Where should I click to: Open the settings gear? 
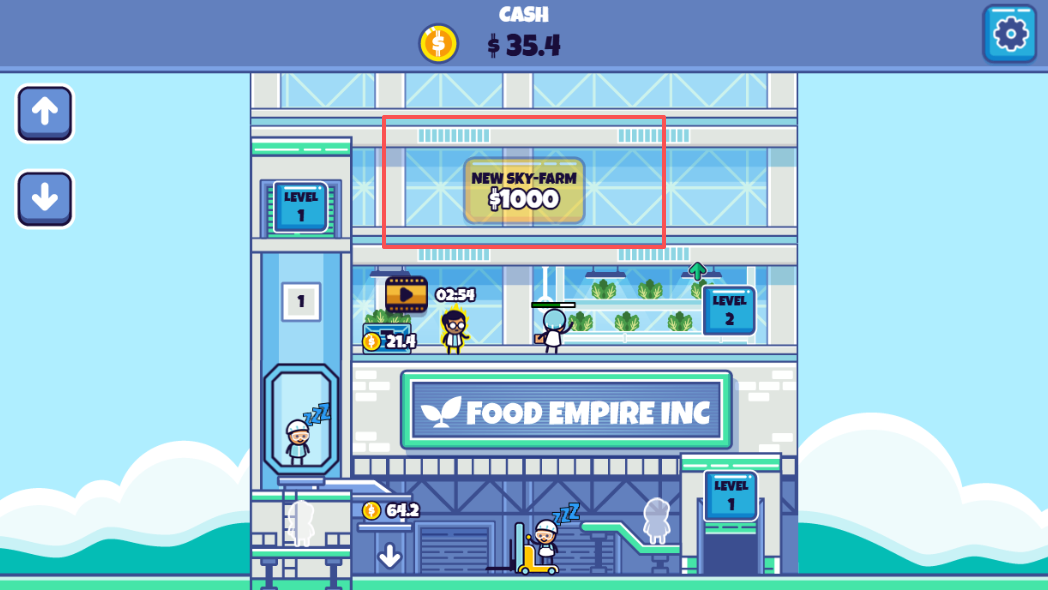[x=1009, y=34]
